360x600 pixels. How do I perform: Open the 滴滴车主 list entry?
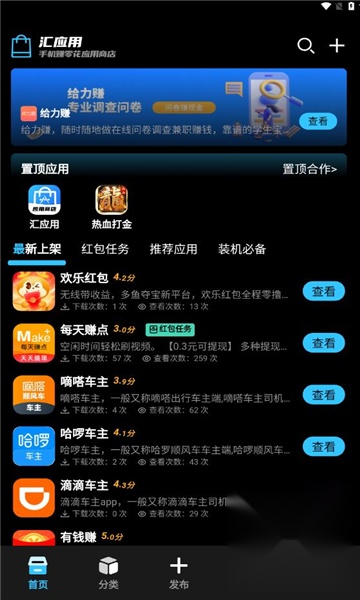tap(180, 498)
